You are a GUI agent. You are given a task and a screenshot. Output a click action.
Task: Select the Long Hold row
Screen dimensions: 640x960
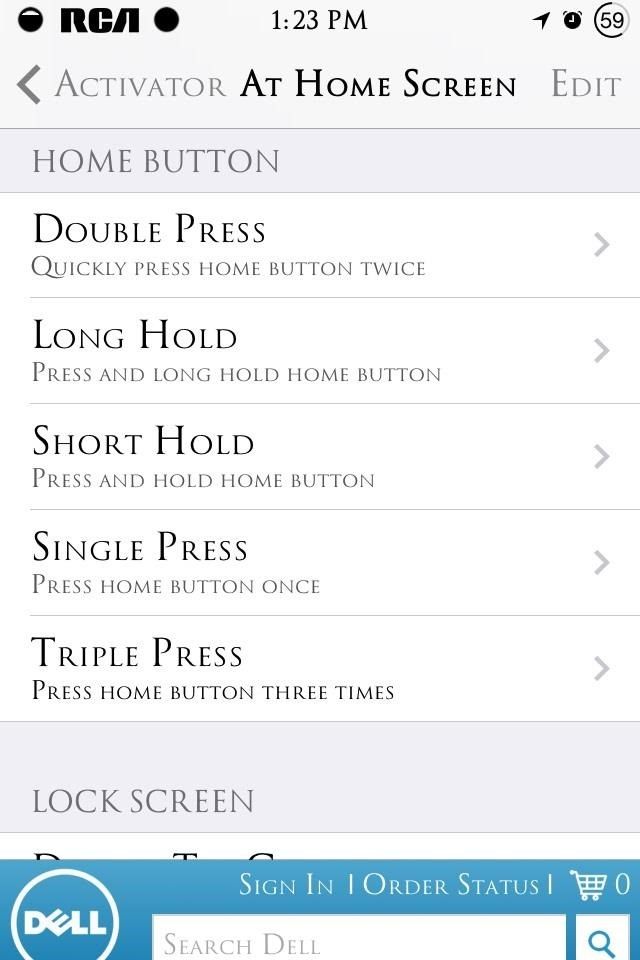pyautogui.click(x=320, y=351)
